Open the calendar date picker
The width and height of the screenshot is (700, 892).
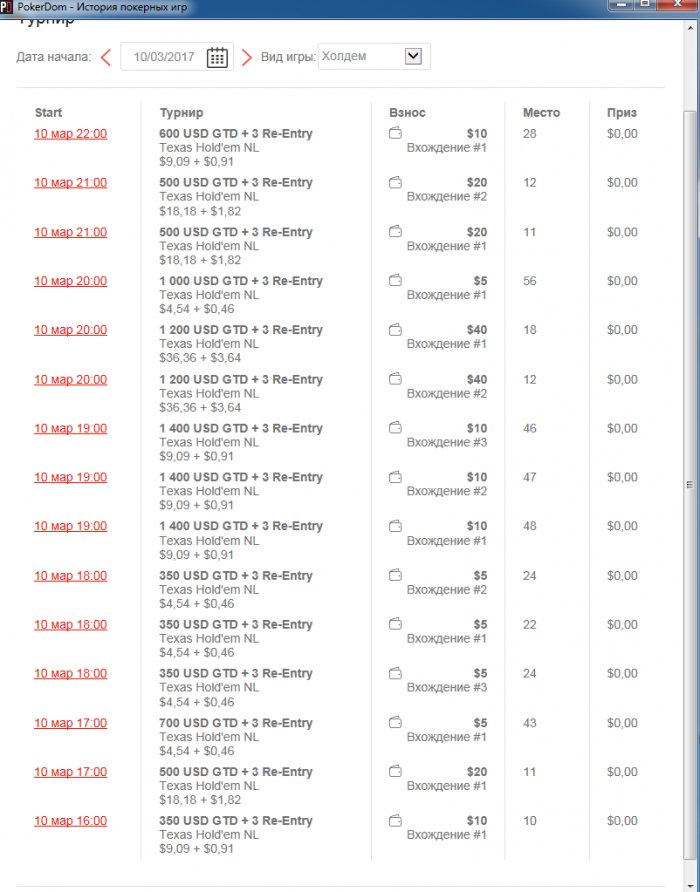(217, 57)
